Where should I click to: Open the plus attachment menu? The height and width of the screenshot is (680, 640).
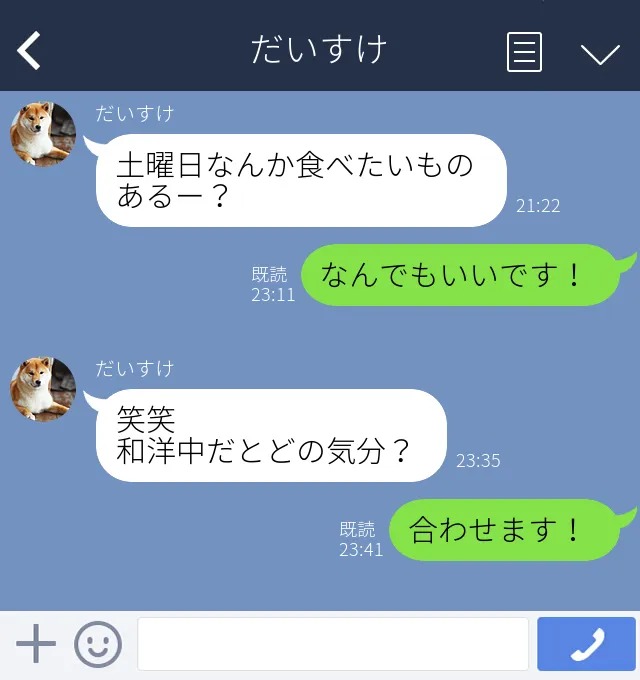pos(36,644)
